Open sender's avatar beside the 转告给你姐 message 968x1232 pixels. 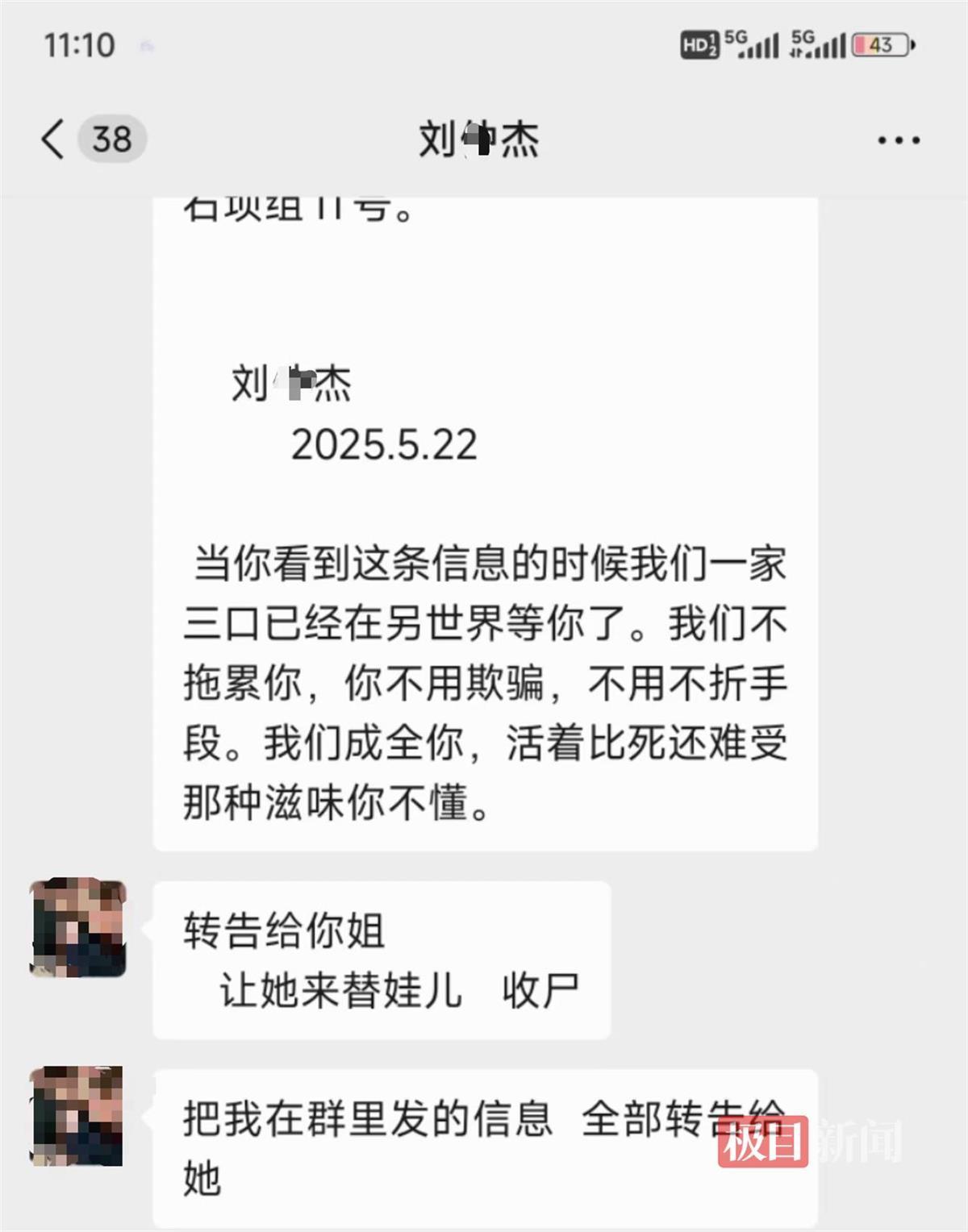coord(78,928)
